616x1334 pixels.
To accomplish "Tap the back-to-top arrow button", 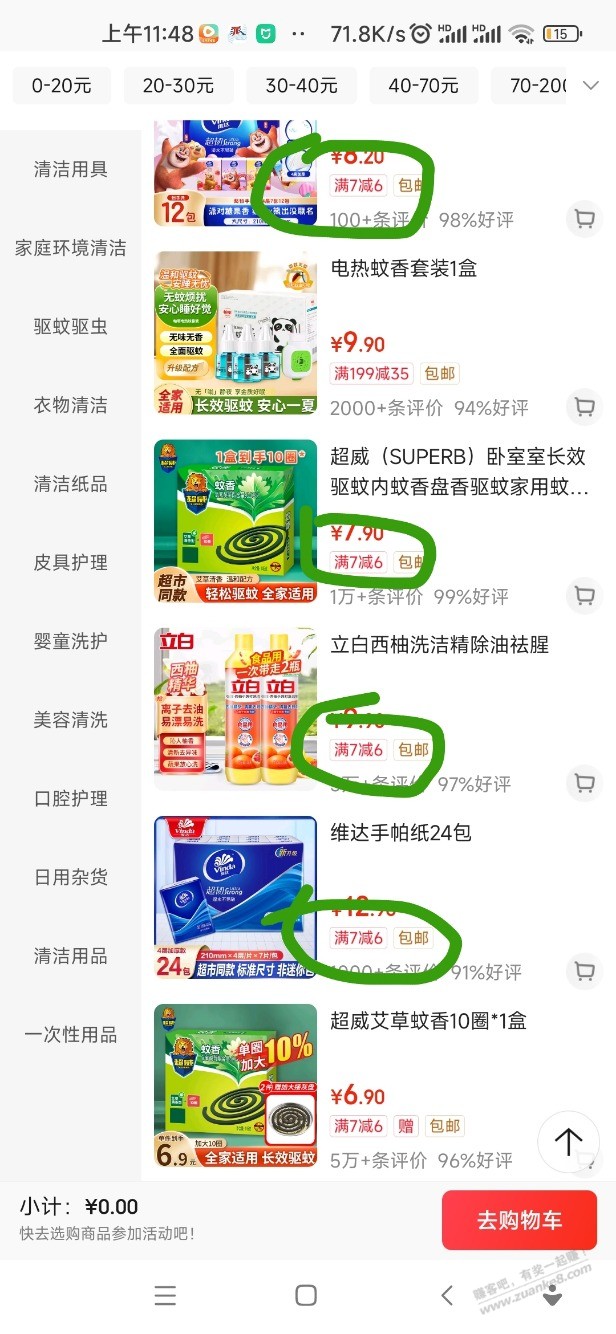I will point(569,1141).
